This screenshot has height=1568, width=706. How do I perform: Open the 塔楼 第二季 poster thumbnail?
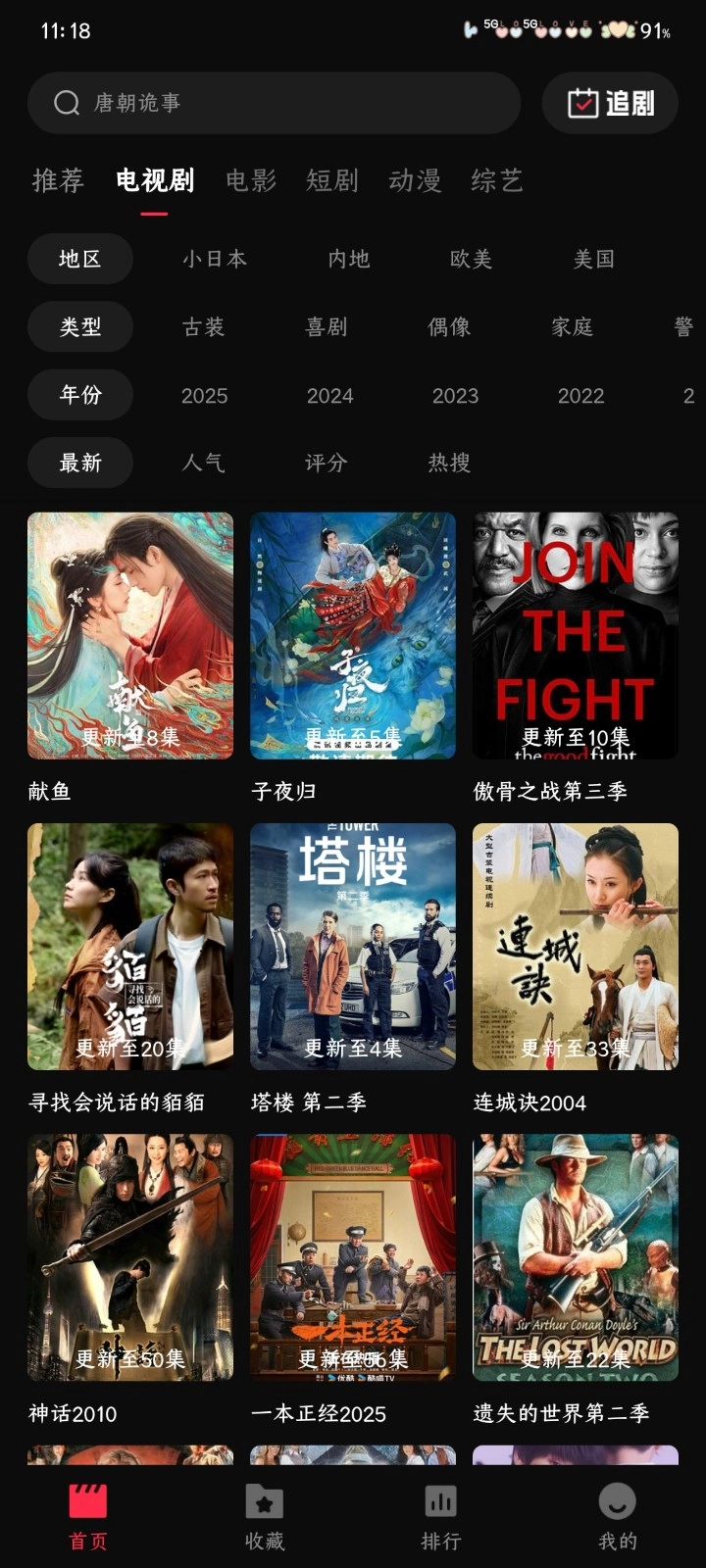[352, 944]
